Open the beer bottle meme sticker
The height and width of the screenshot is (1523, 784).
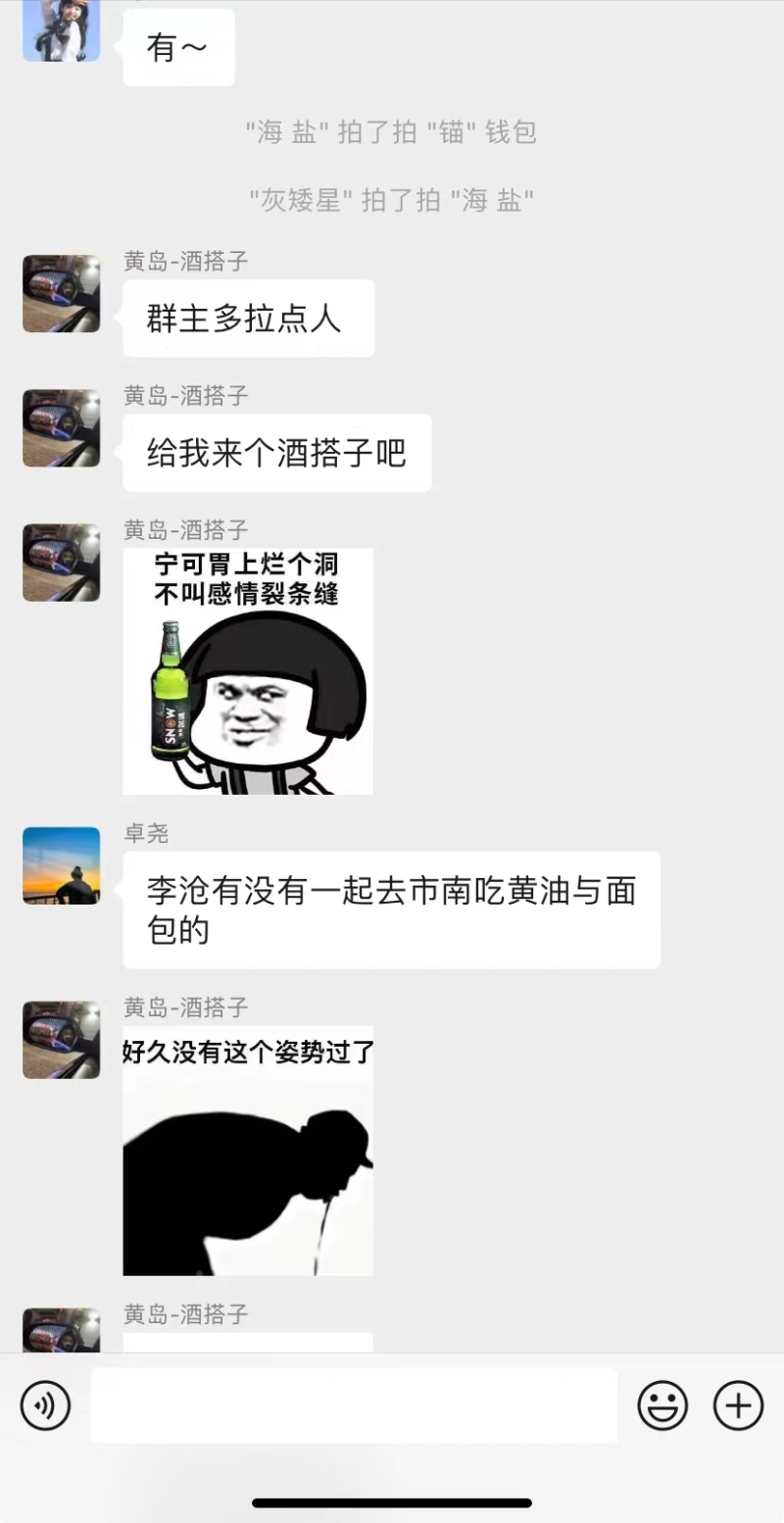click(248, 671)
